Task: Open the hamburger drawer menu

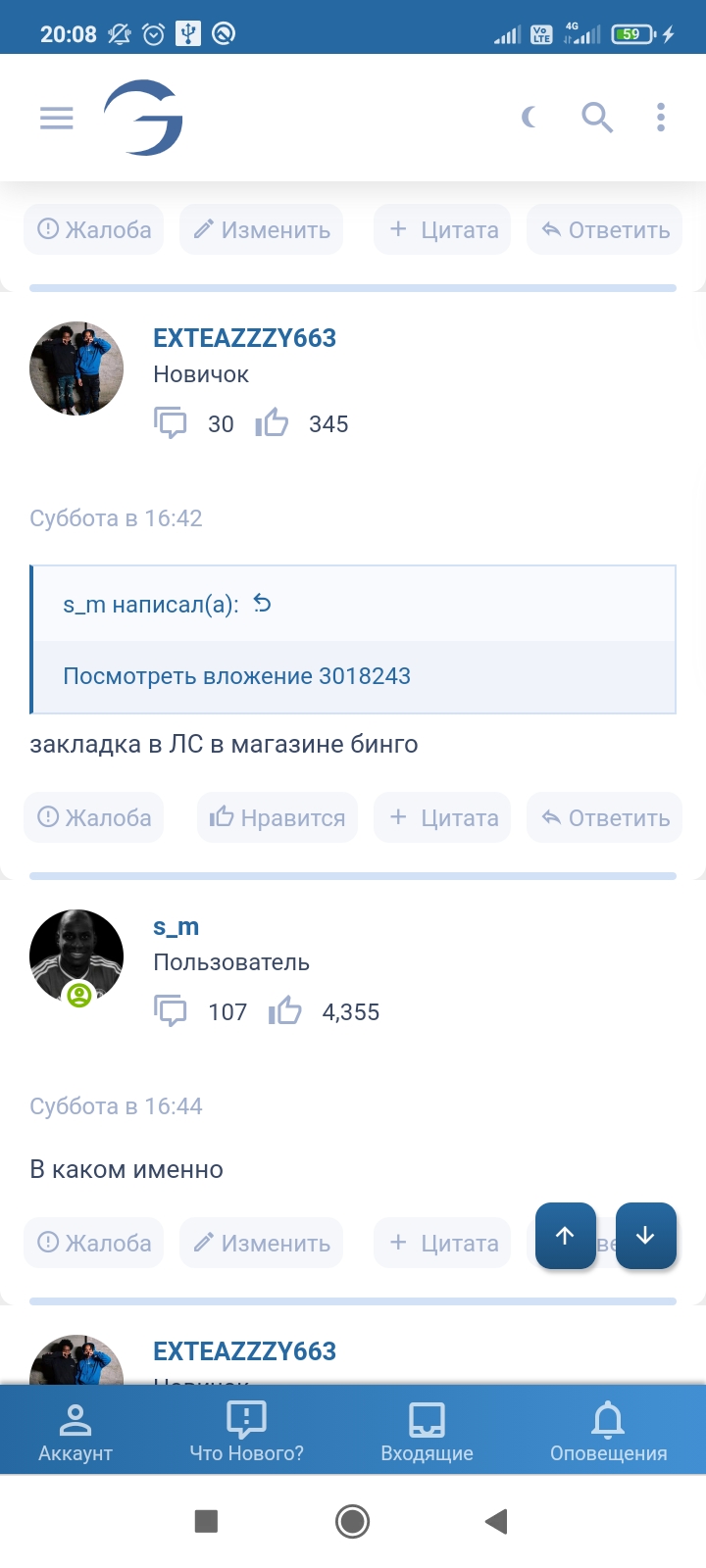Action: point(57,119)
